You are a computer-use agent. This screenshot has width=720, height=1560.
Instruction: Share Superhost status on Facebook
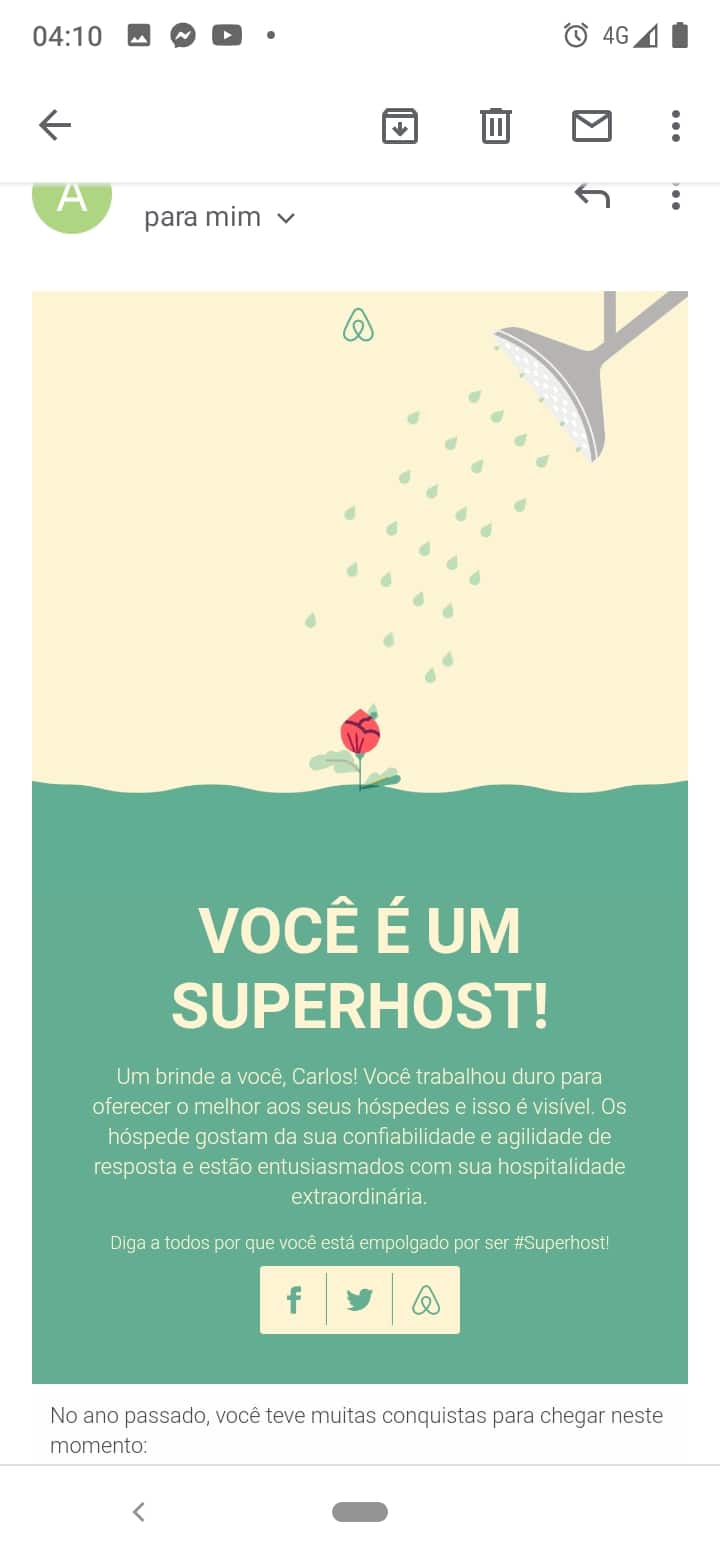(x=294, y=1300)
